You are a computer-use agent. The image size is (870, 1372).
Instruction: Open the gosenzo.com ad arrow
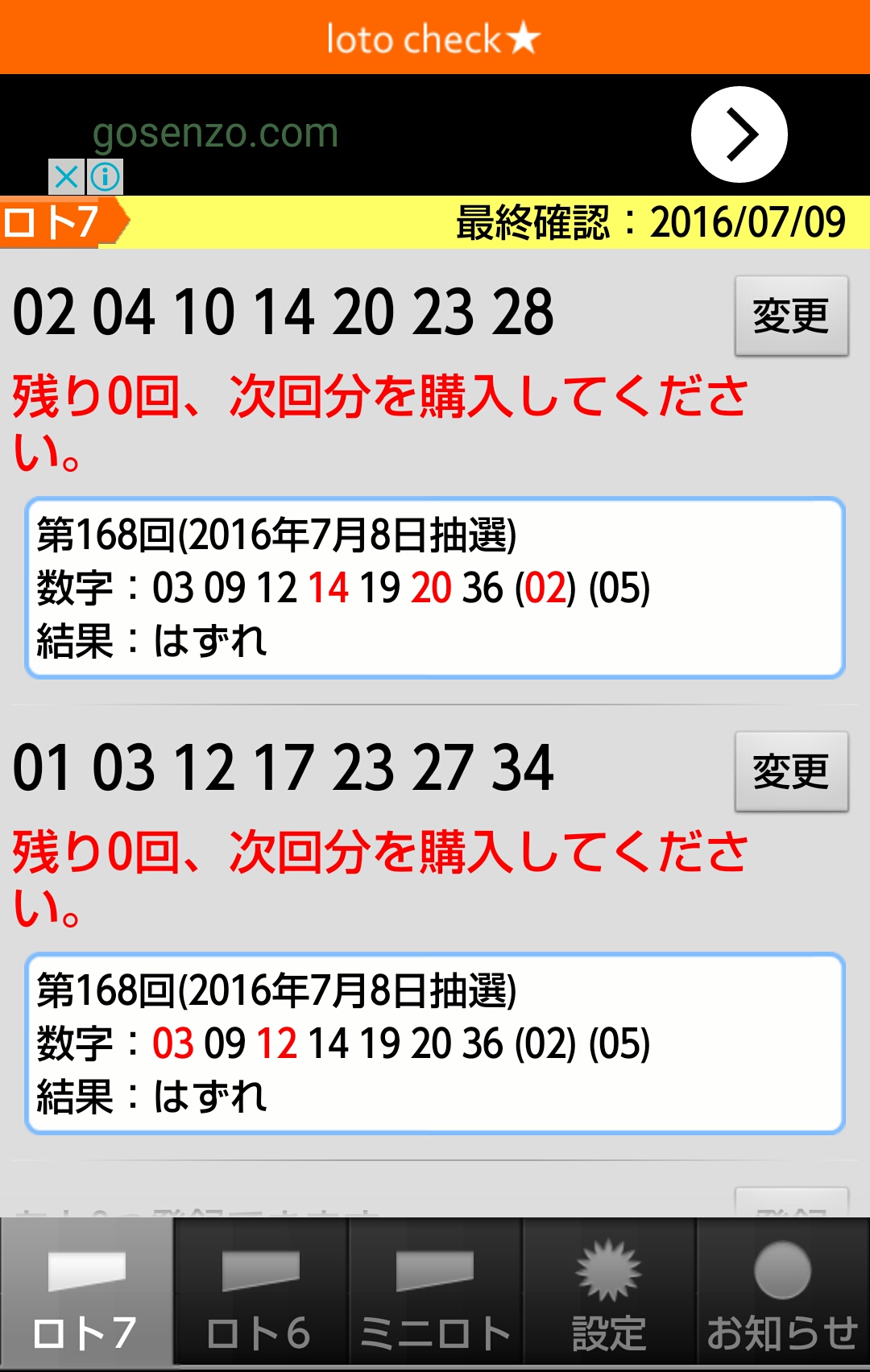point(739,134)
